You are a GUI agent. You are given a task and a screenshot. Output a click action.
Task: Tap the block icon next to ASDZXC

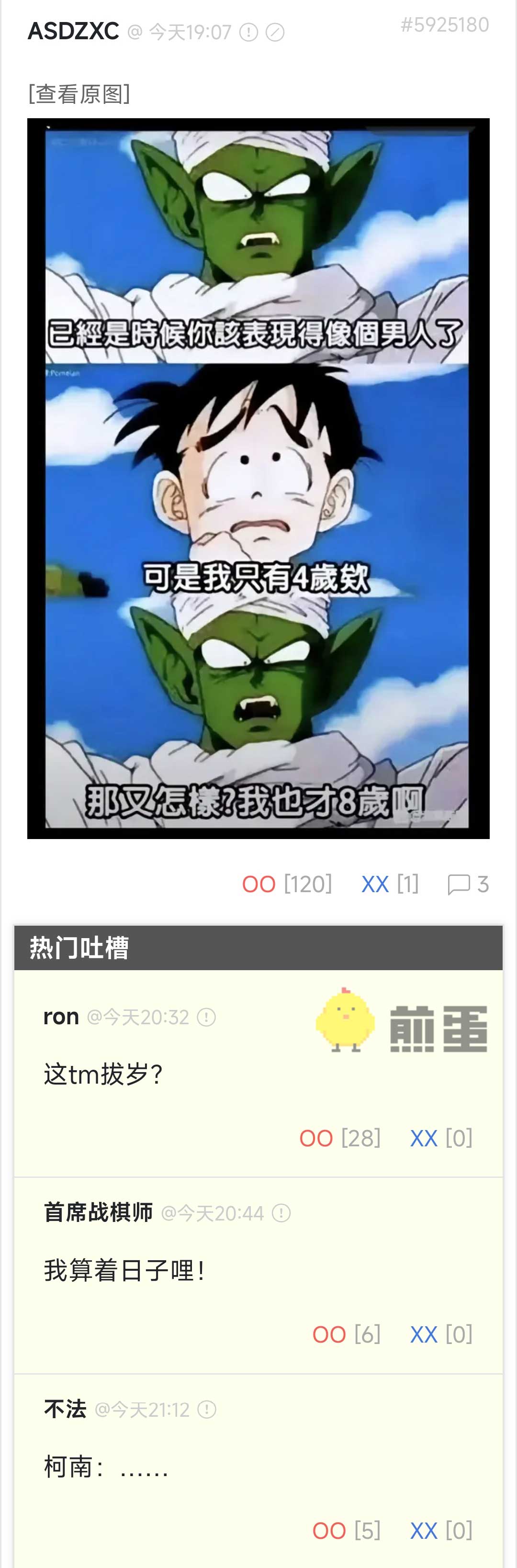tap(275, 32)
